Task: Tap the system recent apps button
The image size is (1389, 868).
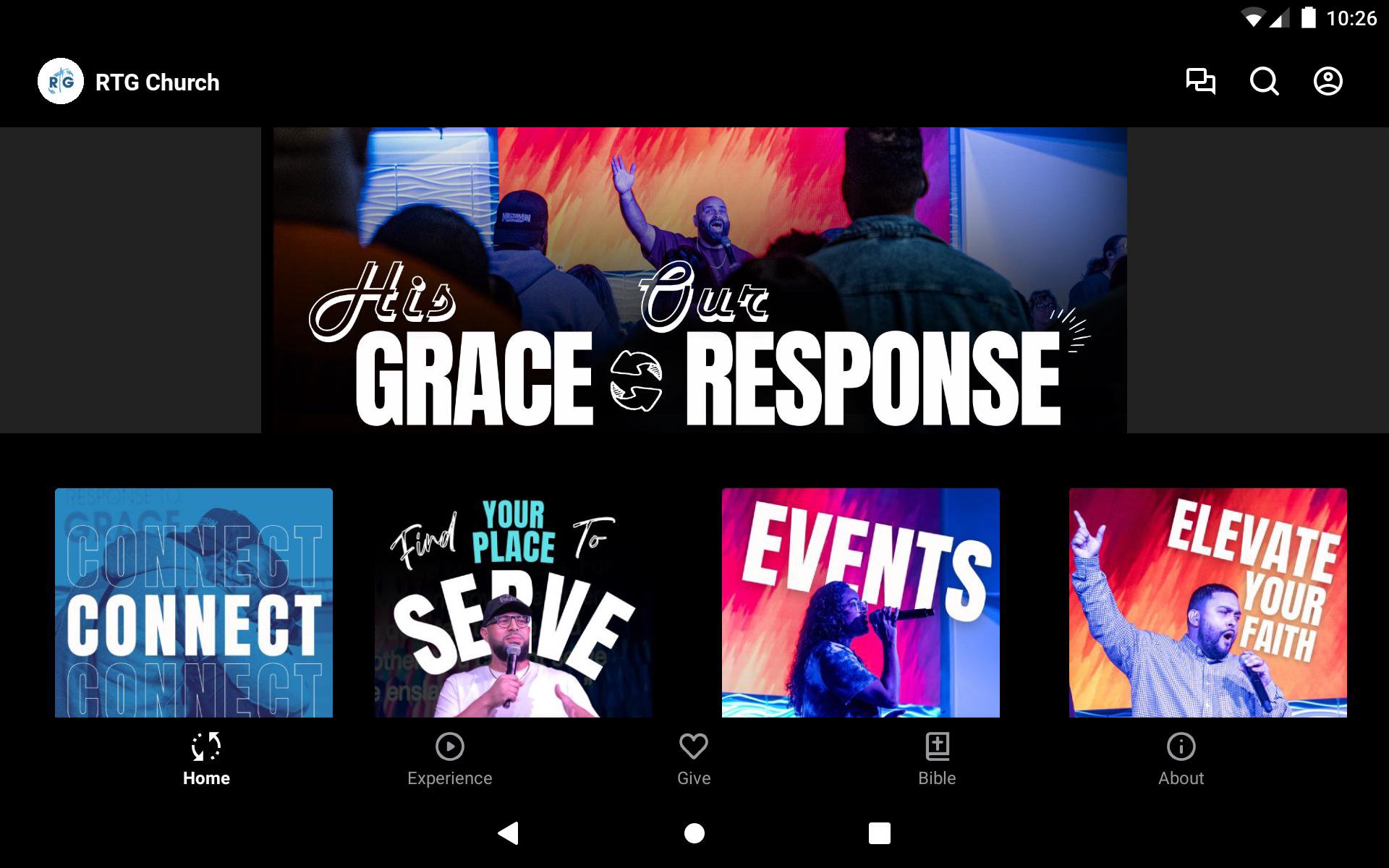Action: (879, 833)
